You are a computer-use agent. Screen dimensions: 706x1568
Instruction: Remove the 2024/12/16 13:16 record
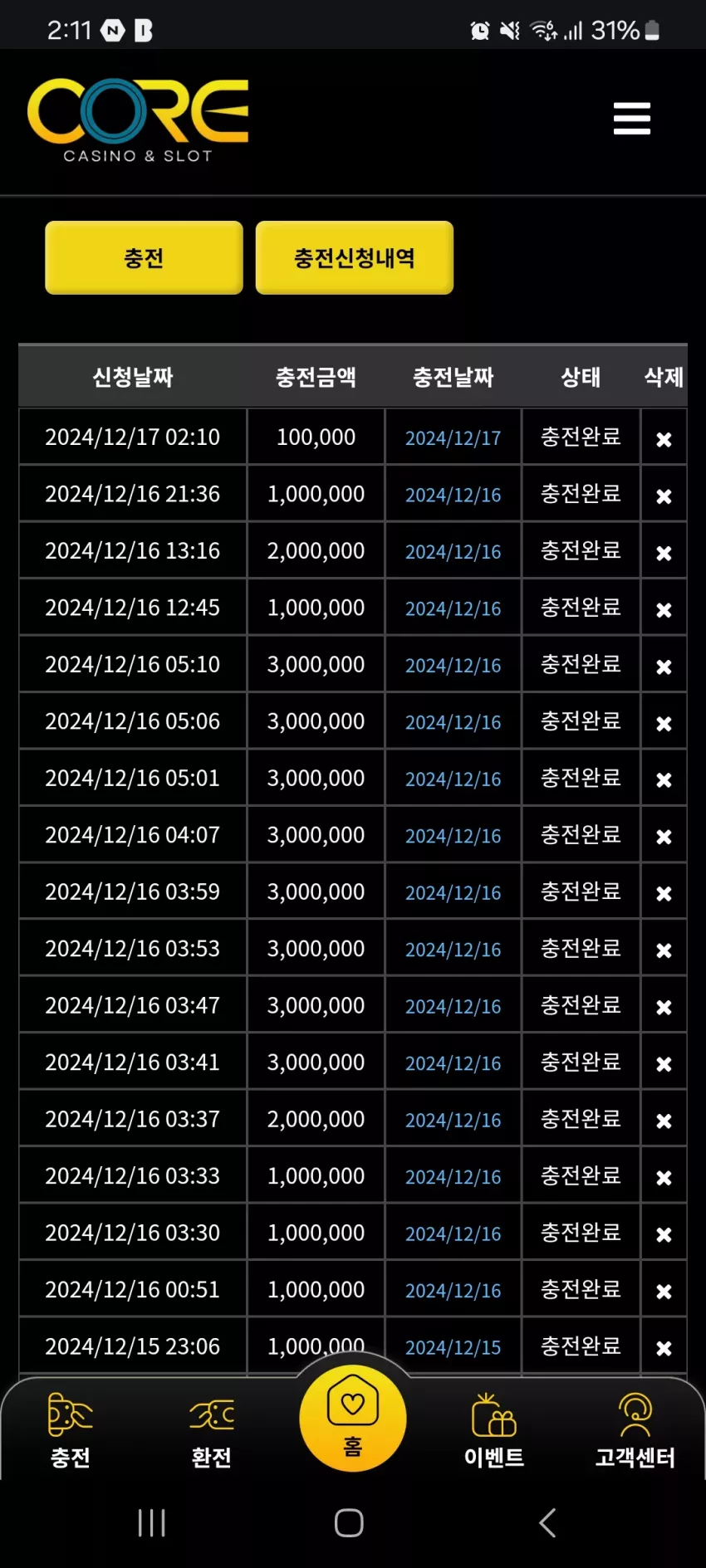click(664, 553)
